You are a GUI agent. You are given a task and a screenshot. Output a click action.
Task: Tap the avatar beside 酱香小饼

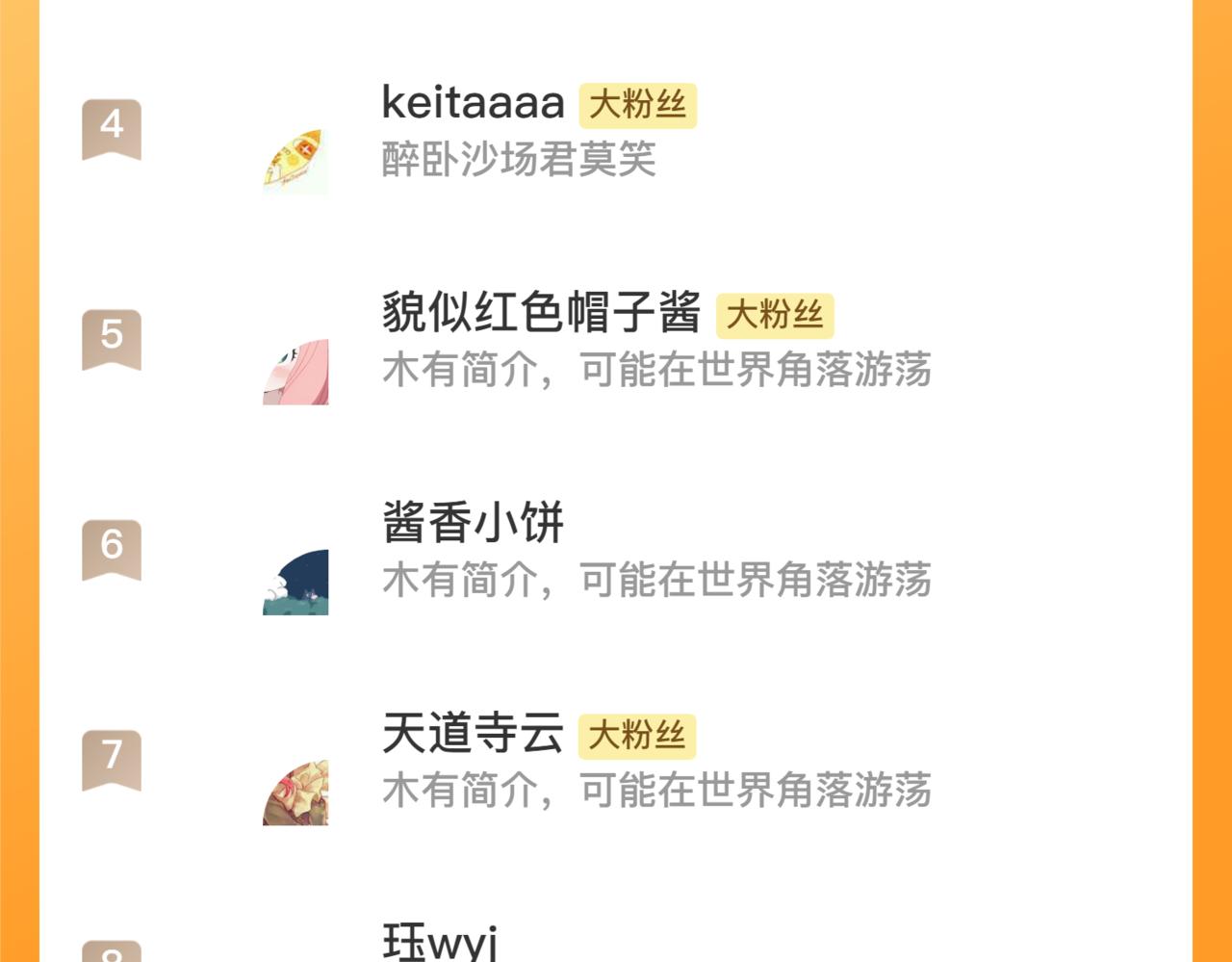pos(295,583)
